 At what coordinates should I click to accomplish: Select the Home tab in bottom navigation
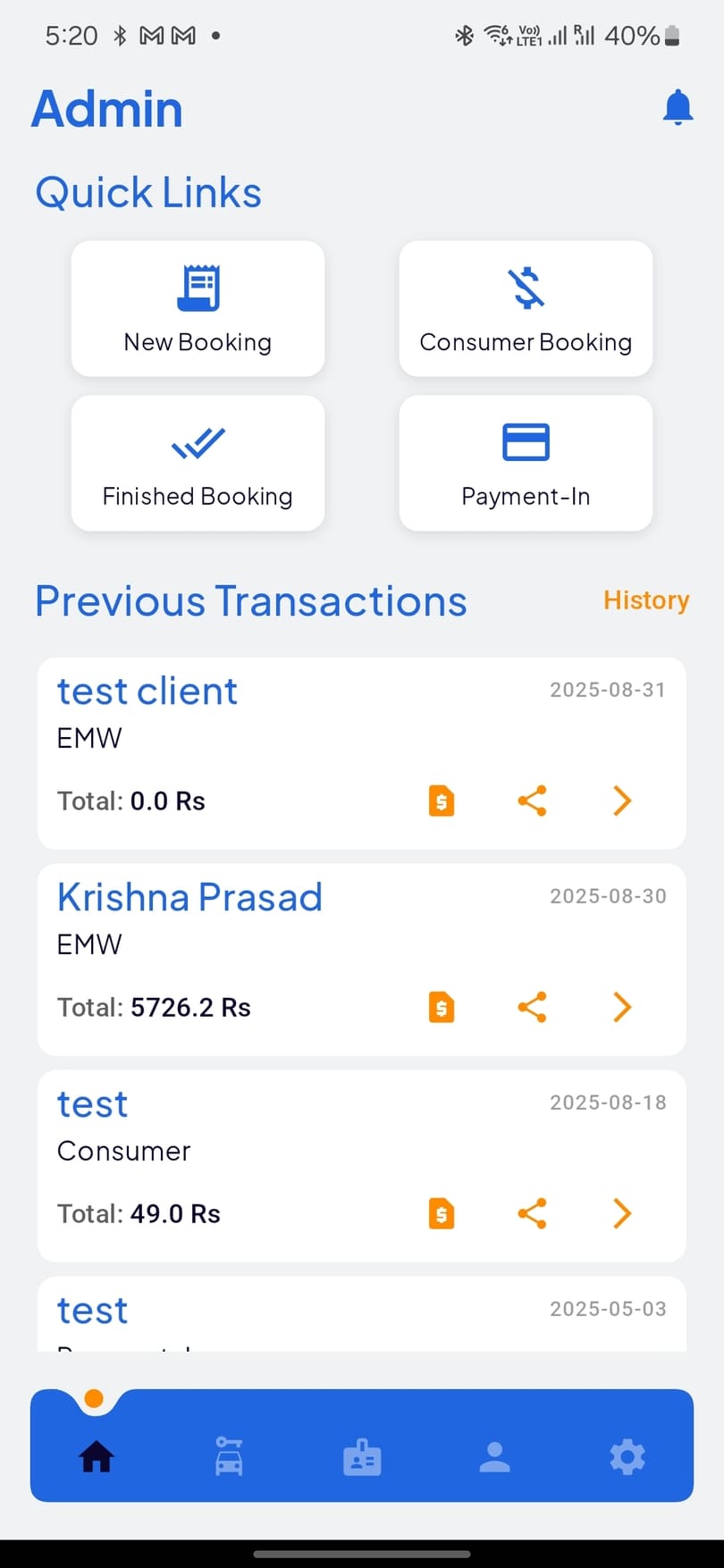coord(96,1456)
